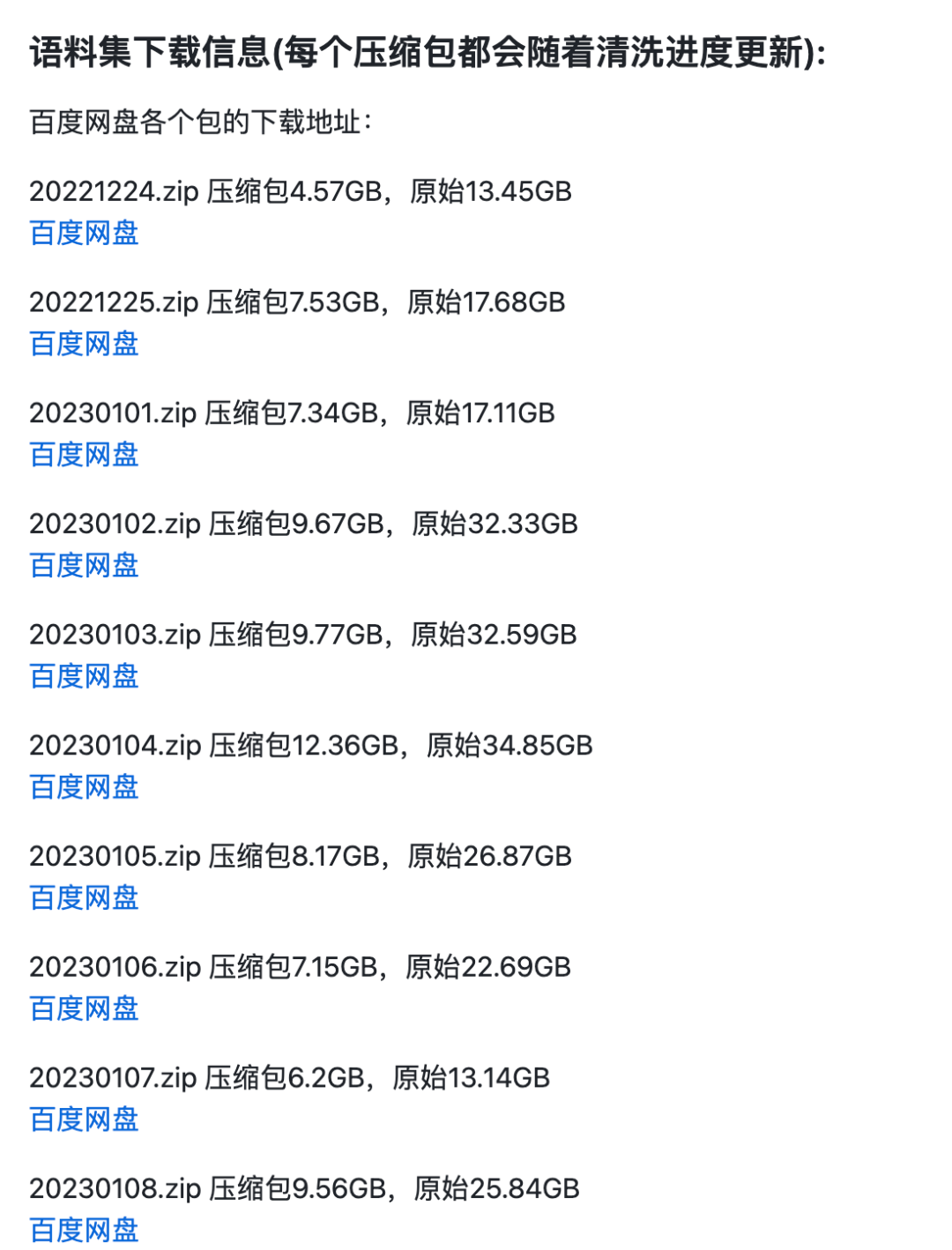Open the 百度网盘 link for 20221224.zip
952x1250 pixels.
(x=85, y=234)
